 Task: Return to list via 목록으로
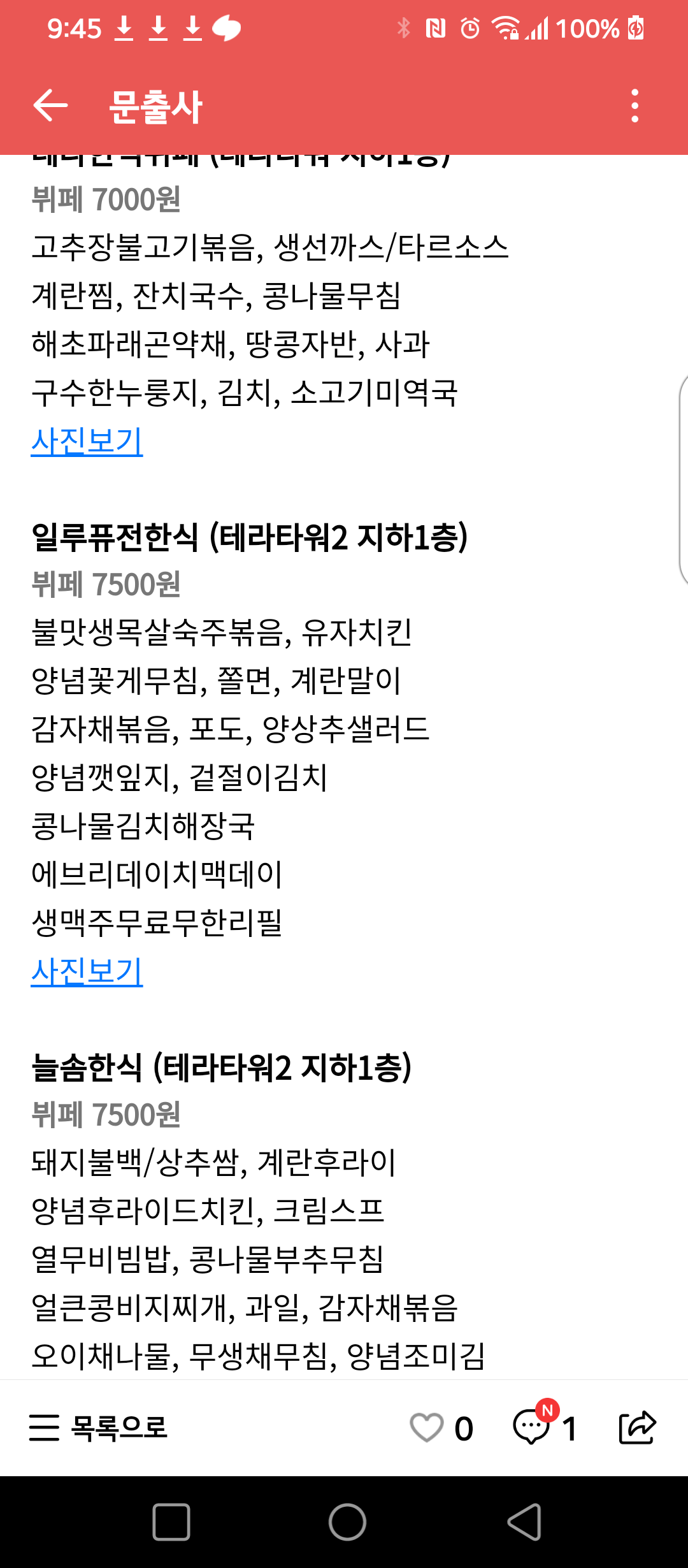[98, 1427]
